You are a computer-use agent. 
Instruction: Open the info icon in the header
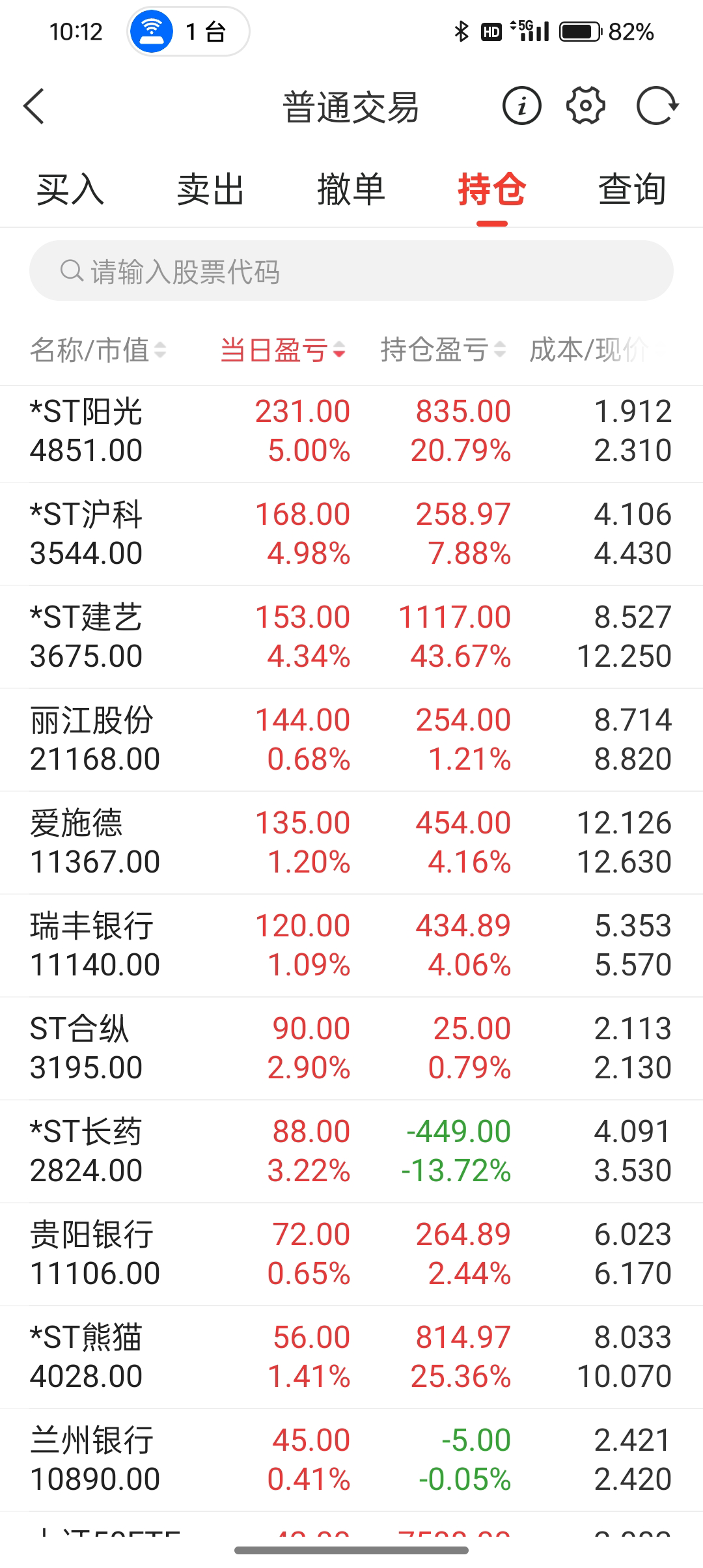tap(521, 106)
